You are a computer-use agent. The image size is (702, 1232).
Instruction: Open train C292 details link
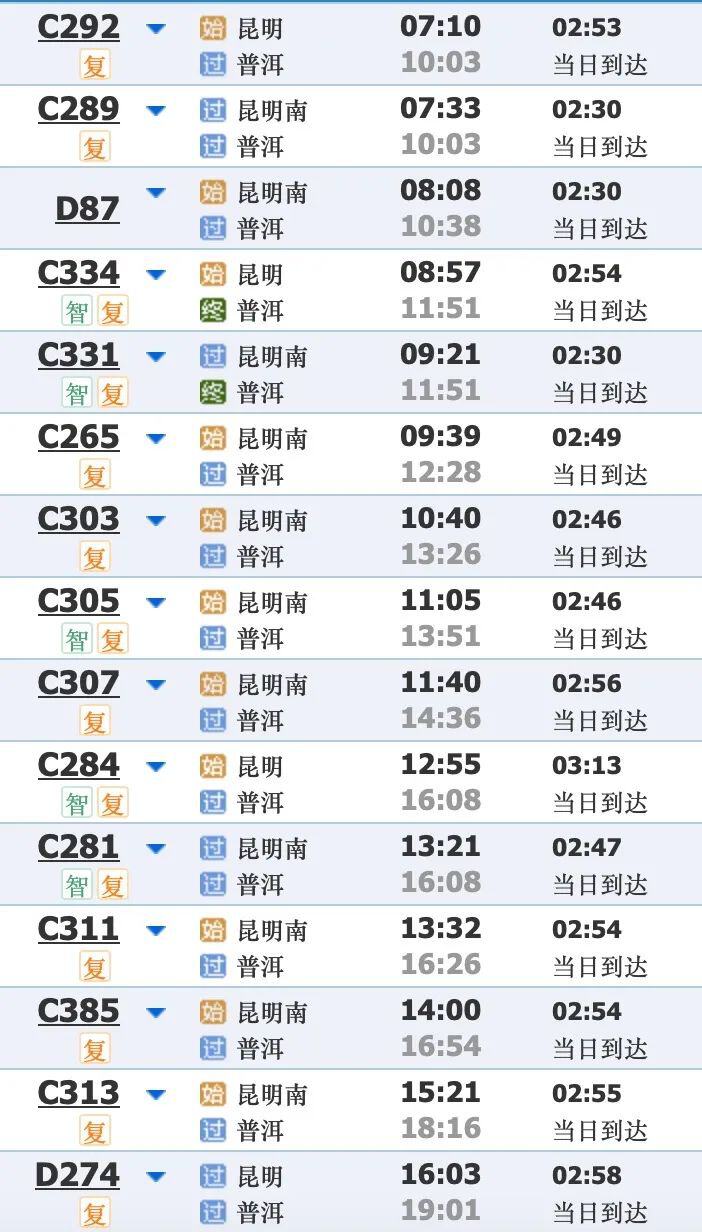point(78,27)
